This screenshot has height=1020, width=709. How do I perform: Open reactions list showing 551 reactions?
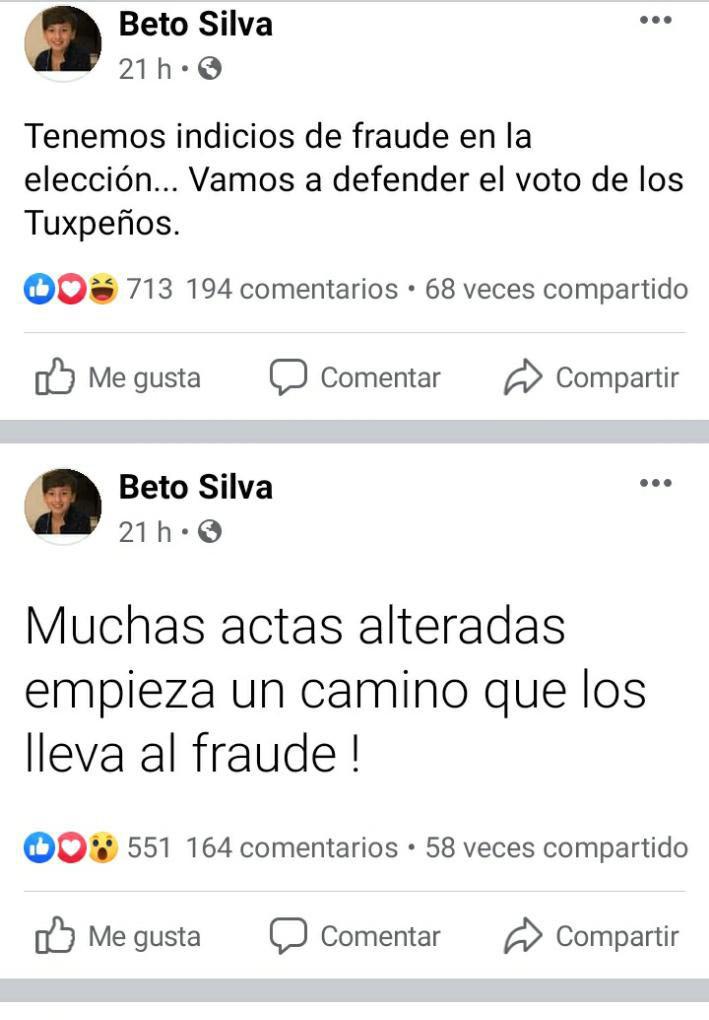(97, 848)
